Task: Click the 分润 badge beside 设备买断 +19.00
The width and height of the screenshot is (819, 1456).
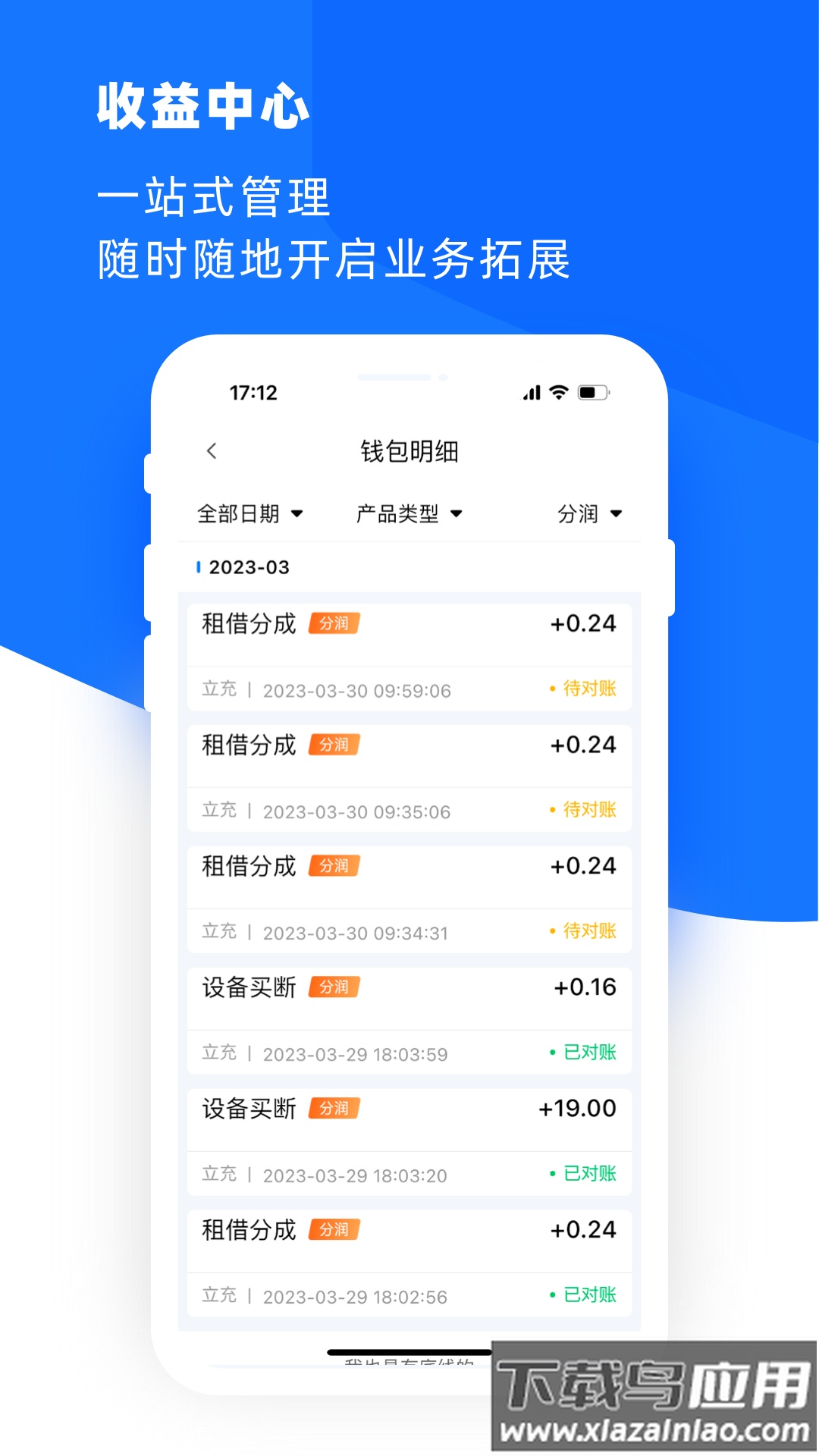Action: (x=334, y=1108)
